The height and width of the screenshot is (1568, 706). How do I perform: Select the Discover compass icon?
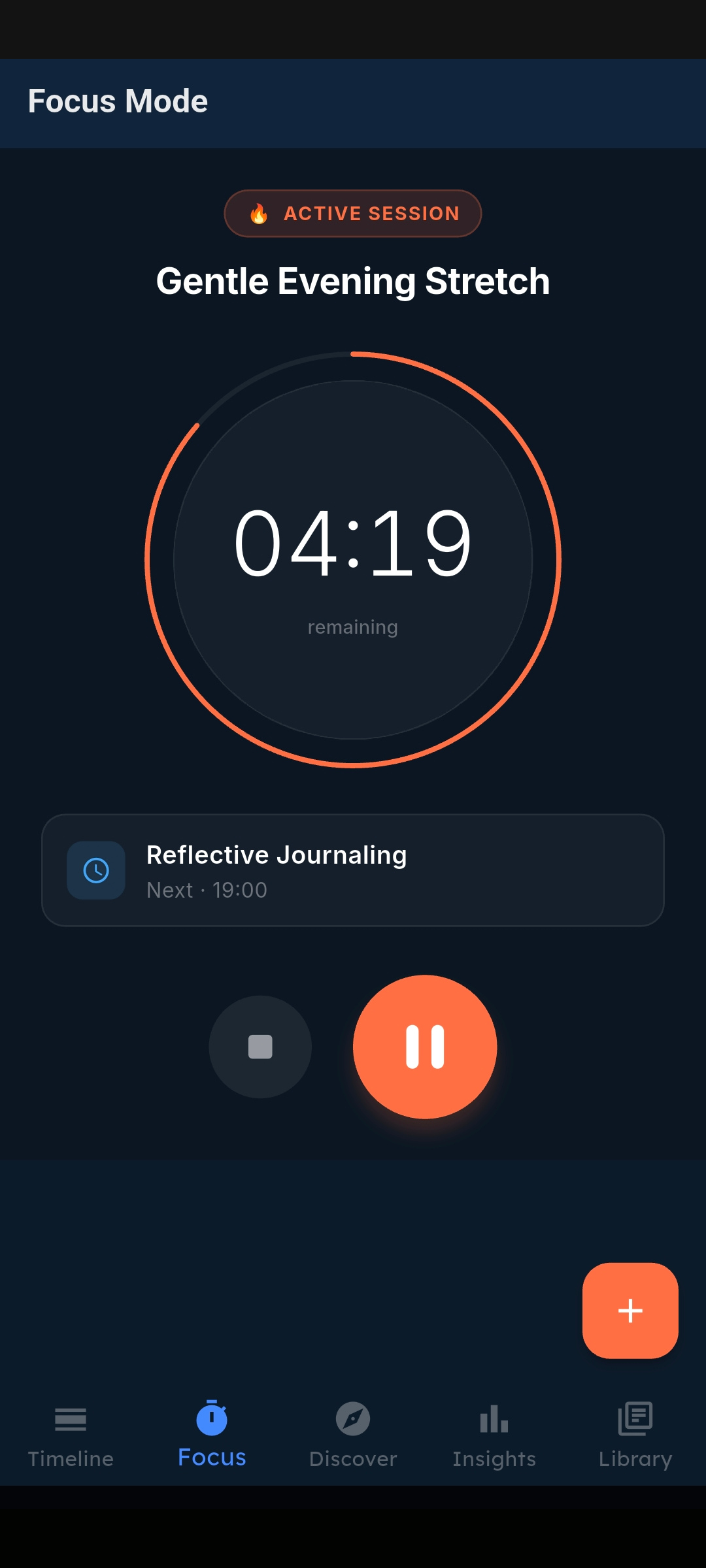coord(353,1419)
